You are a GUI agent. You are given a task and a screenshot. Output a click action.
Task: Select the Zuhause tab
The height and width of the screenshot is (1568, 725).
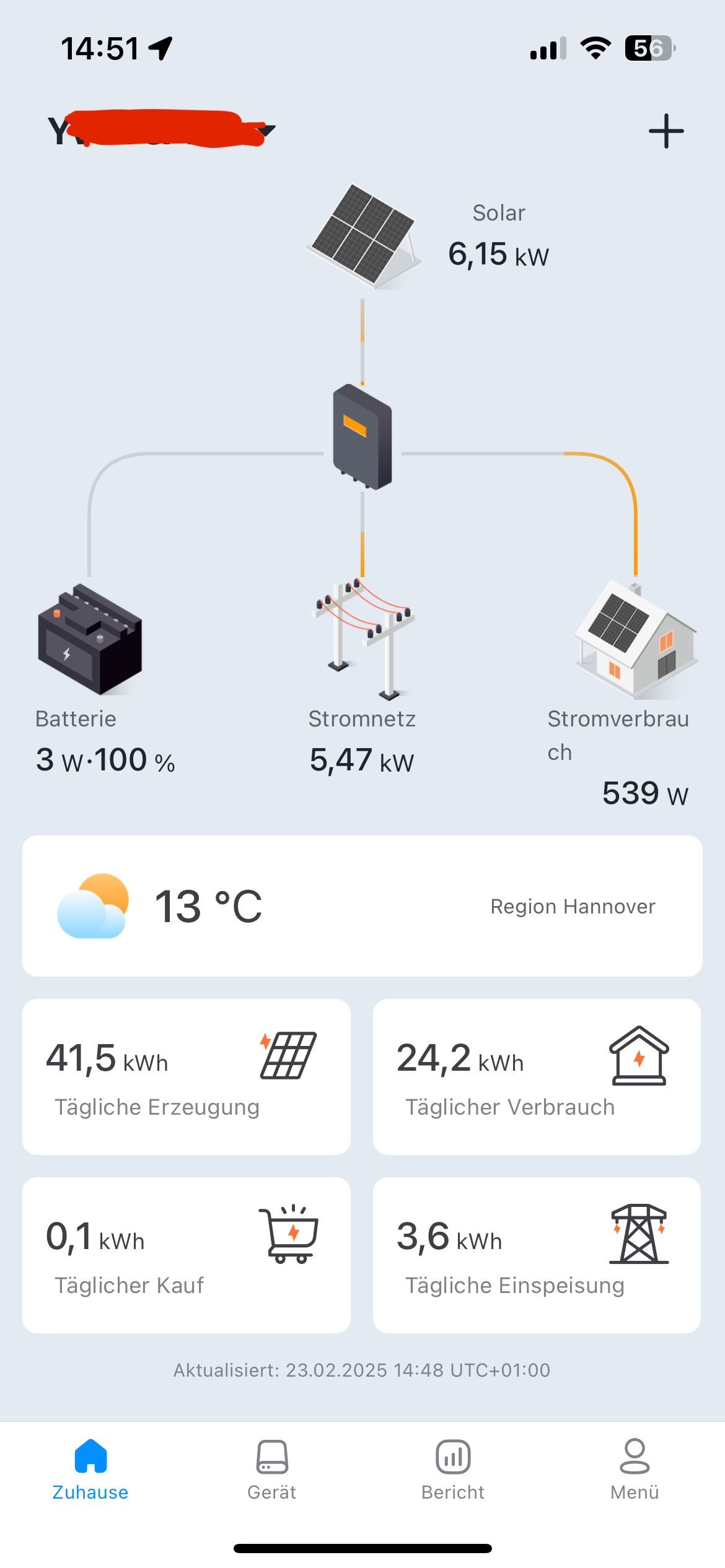click(x=90, y=1470)
